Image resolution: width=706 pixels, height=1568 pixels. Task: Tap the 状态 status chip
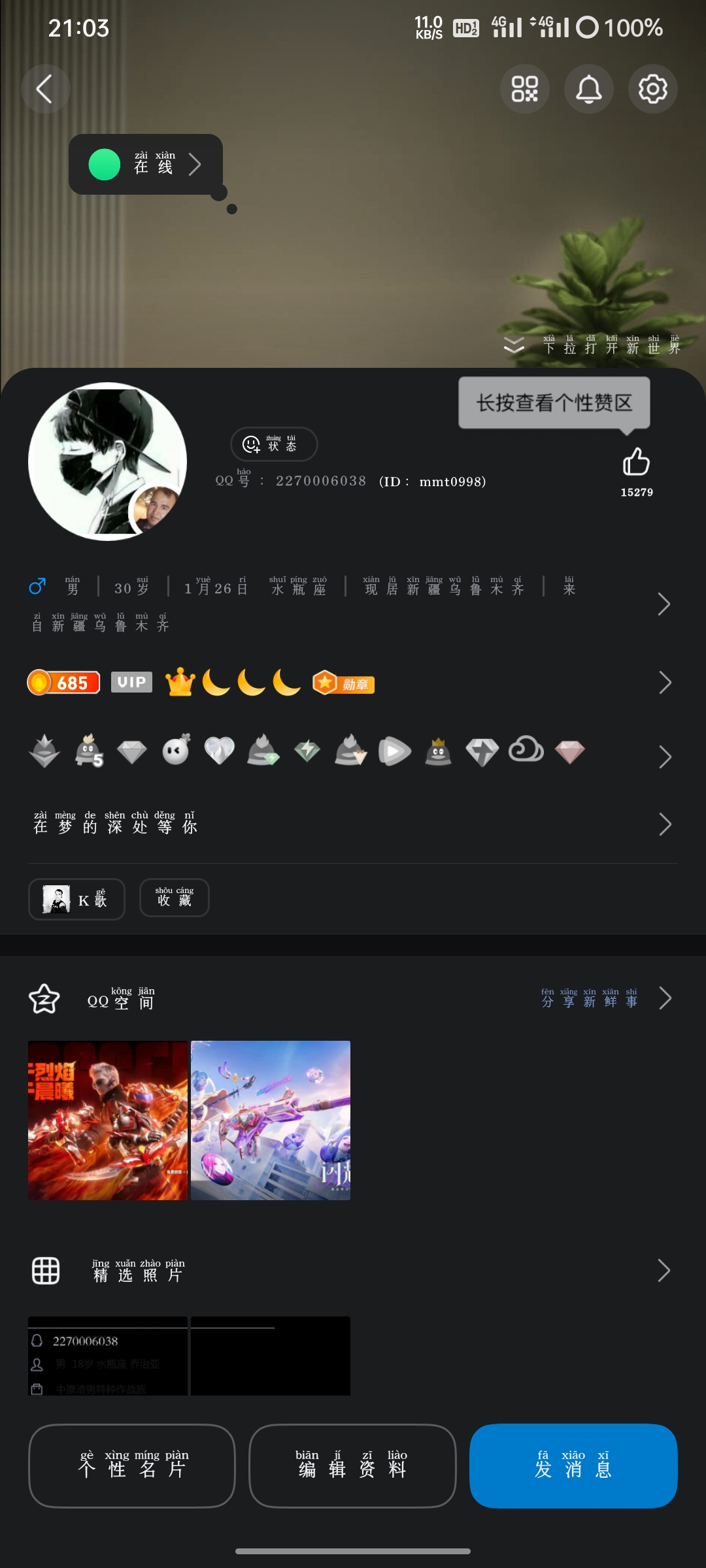click(274, 444)
